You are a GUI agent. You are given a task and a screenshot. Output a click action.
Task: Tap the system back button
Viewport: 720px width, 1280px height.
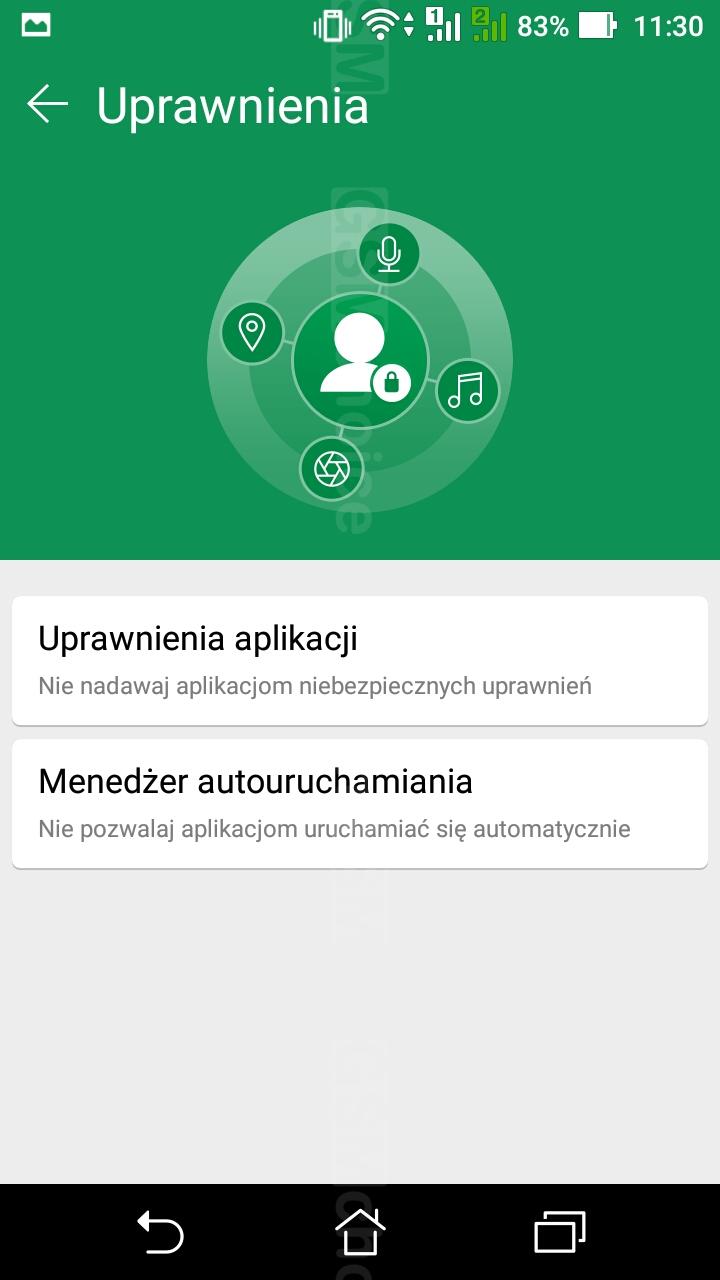(160, 1231)
